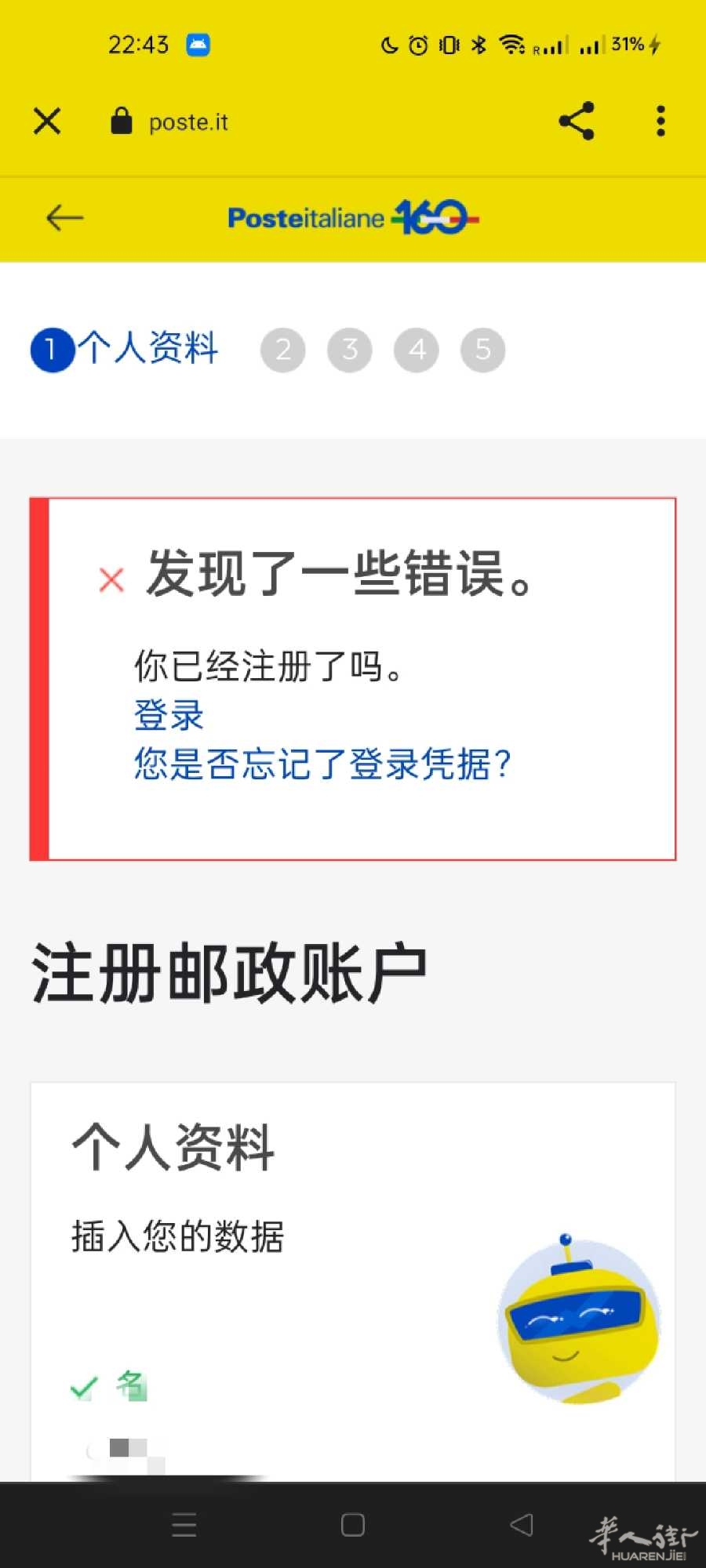Screen dimensions: 706x1568
Task: Close the browser tab with X
Action: [47, 122]
